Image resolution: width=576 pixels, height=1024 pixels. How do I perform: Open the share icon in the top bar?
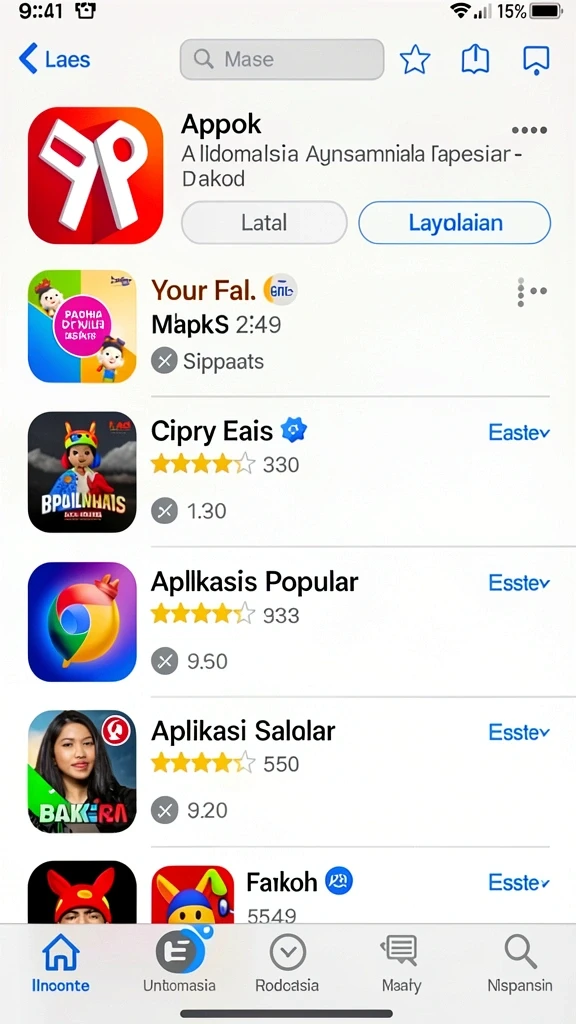475,59
